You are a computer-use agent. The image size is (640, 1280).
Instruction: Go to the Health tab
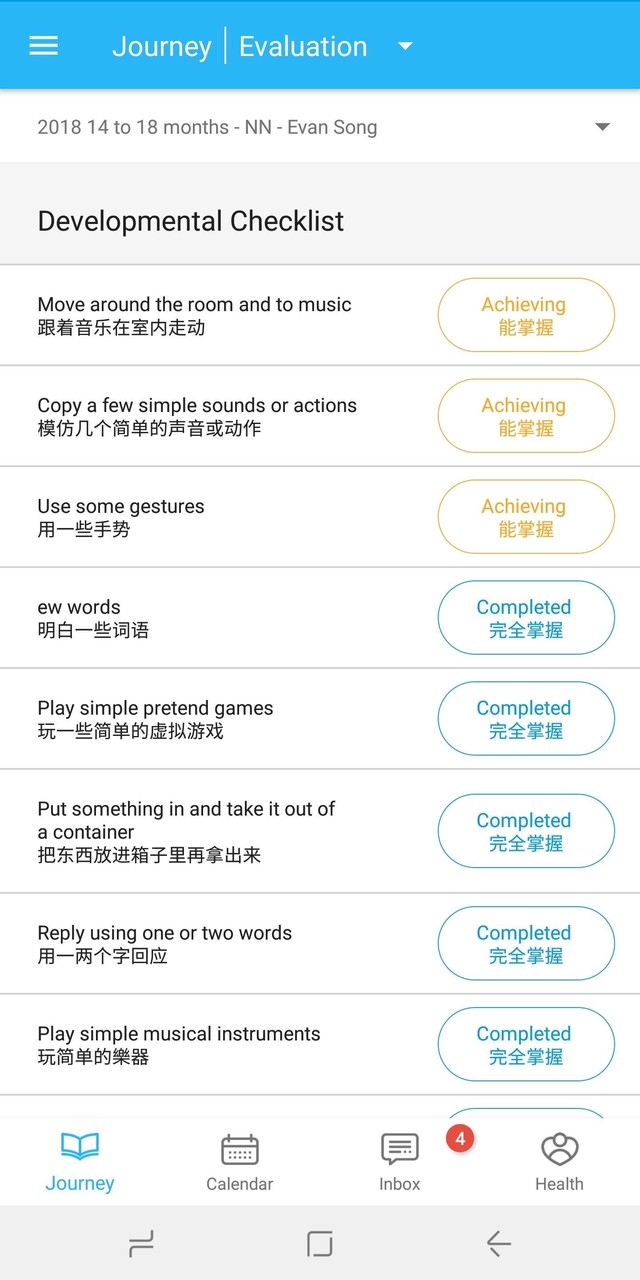pos(559,1162)
